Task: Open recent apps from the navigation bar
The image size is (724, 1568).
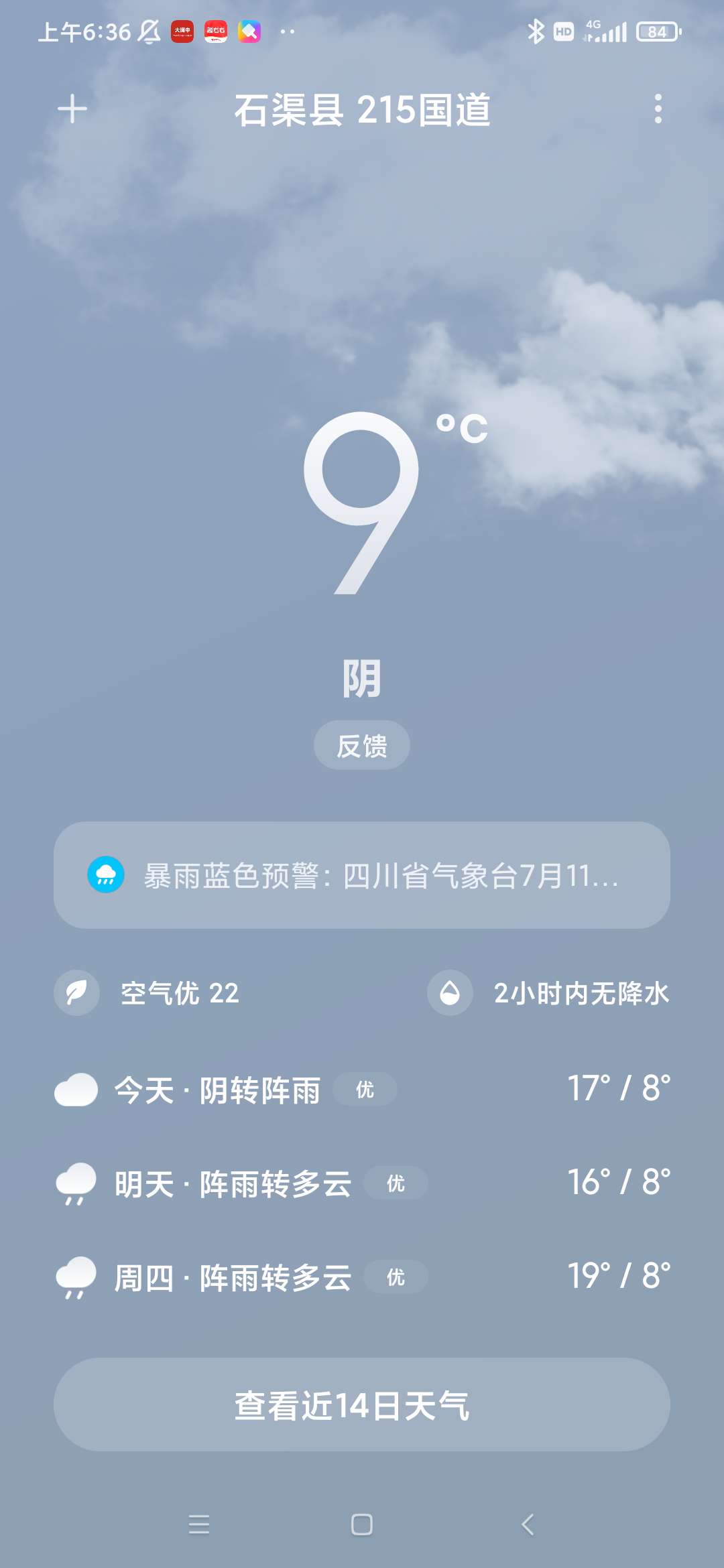Action: point(199,1525)
